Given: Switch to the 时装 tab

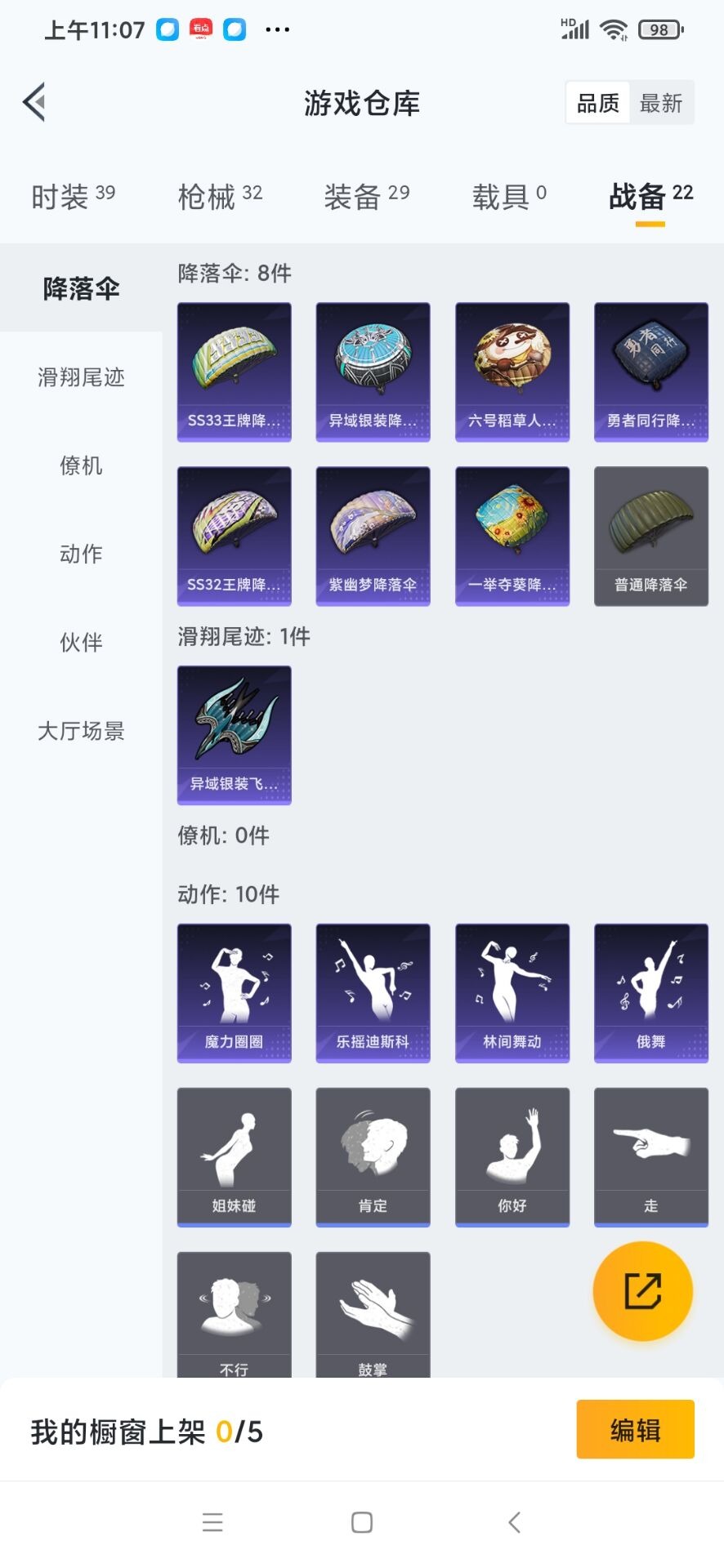Looking at the screenshot, I should (73, 197).
